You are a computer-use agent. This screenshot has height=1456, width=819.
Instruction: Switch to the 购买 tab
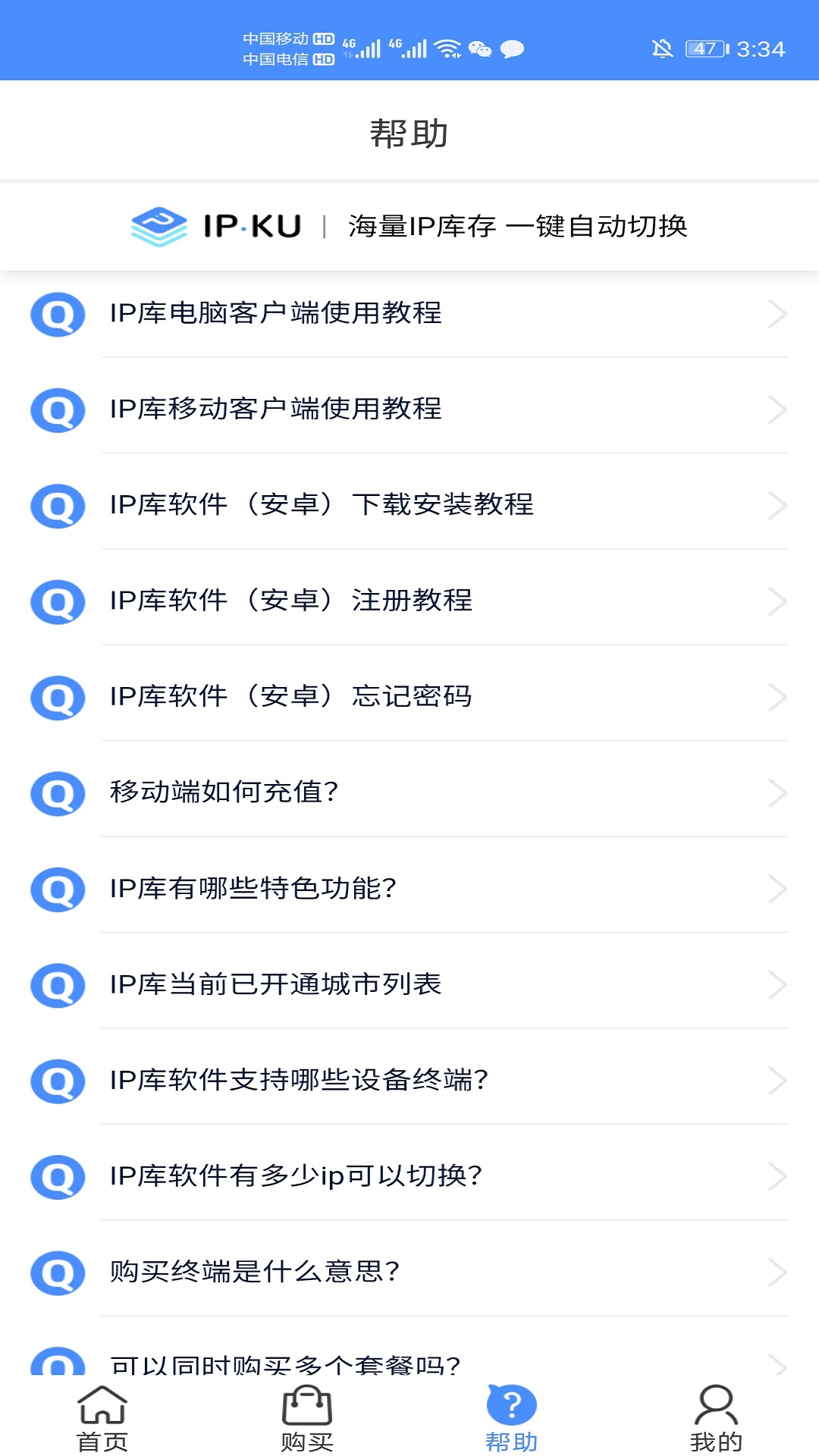pyautogui.click(x=307, y=1418)
